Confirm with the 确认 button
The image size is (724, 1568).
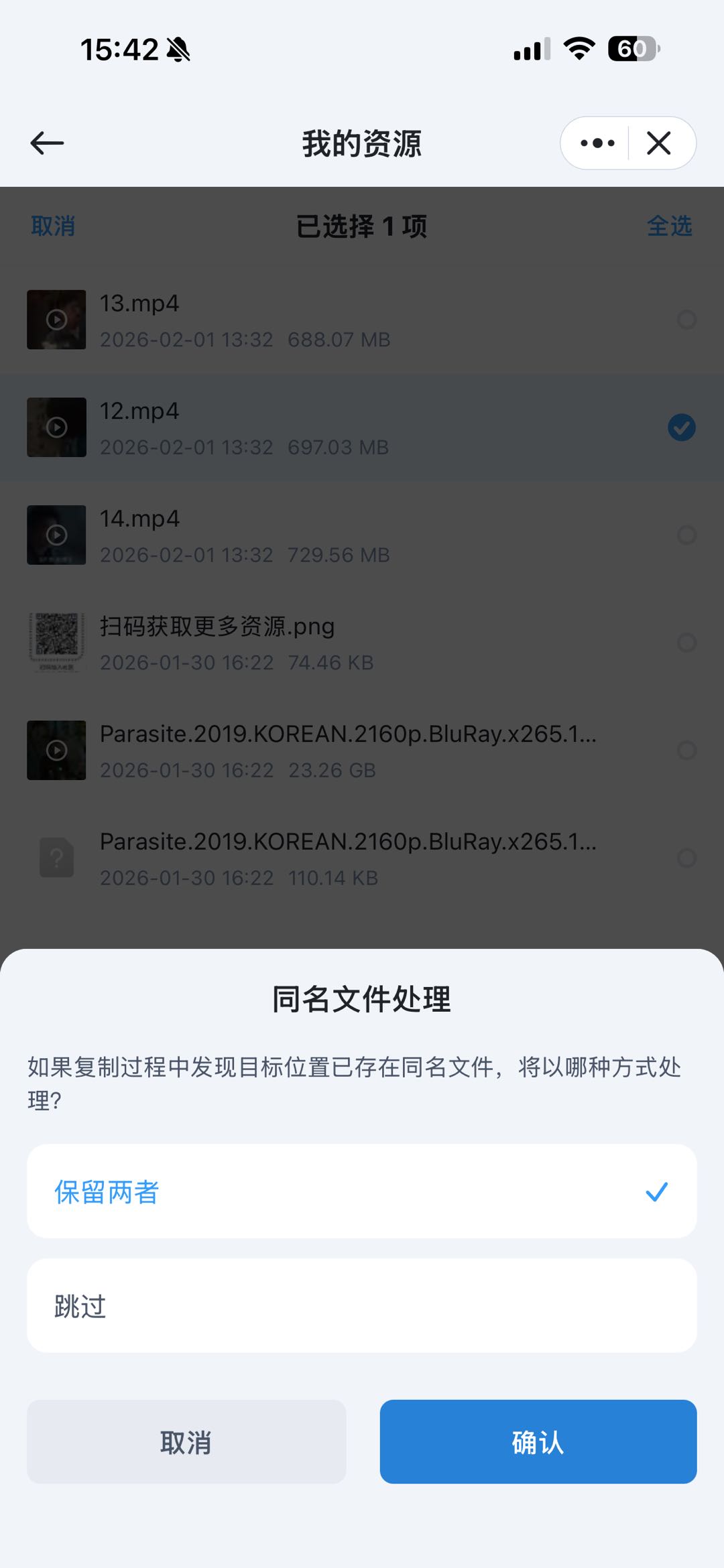click(538, 1442)
